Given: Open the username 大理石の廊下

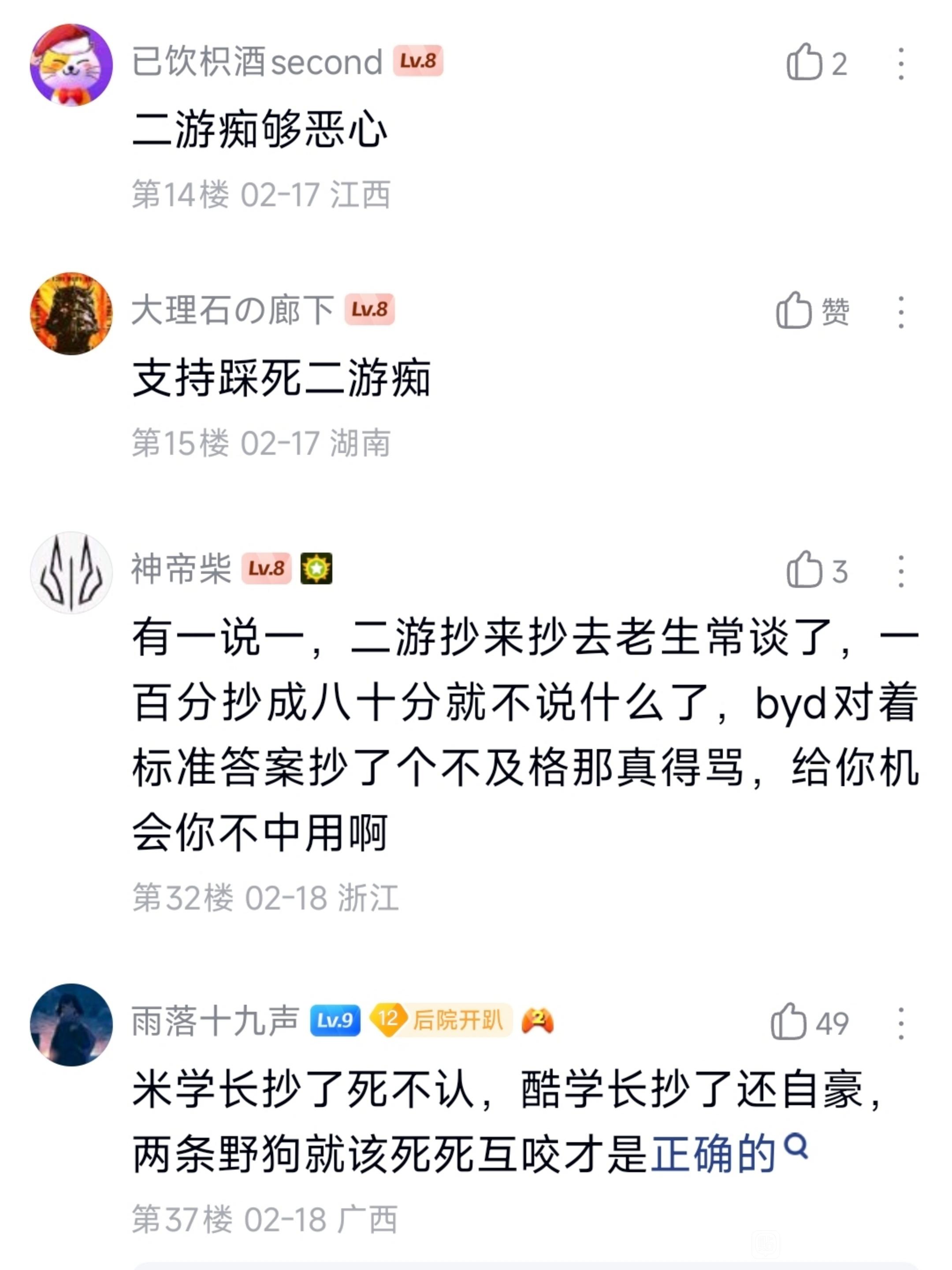Looking at the screenshot, I should (x=233, y=310).
